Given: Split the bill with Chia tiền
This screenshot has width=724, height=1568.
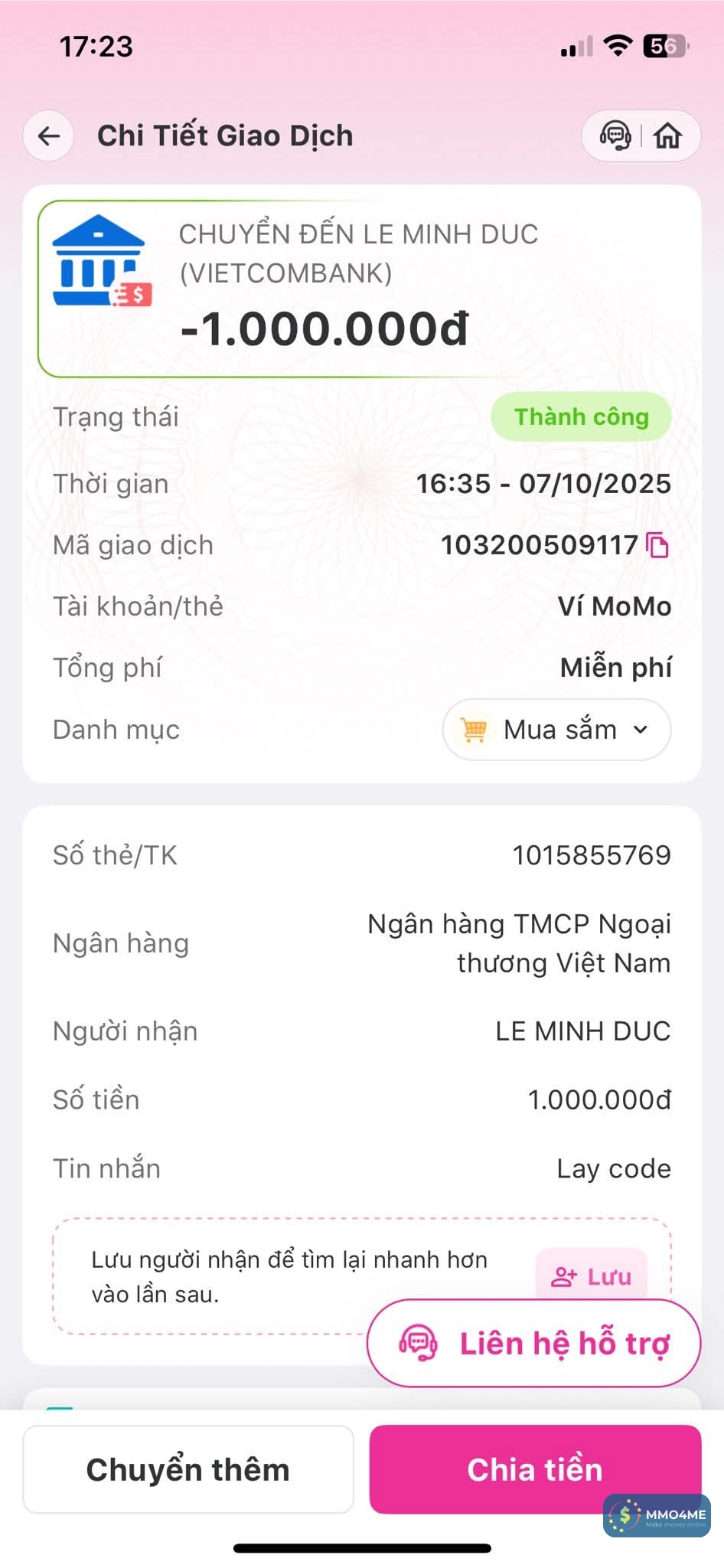Looking at the screenshot, I should coord(534,1469).
